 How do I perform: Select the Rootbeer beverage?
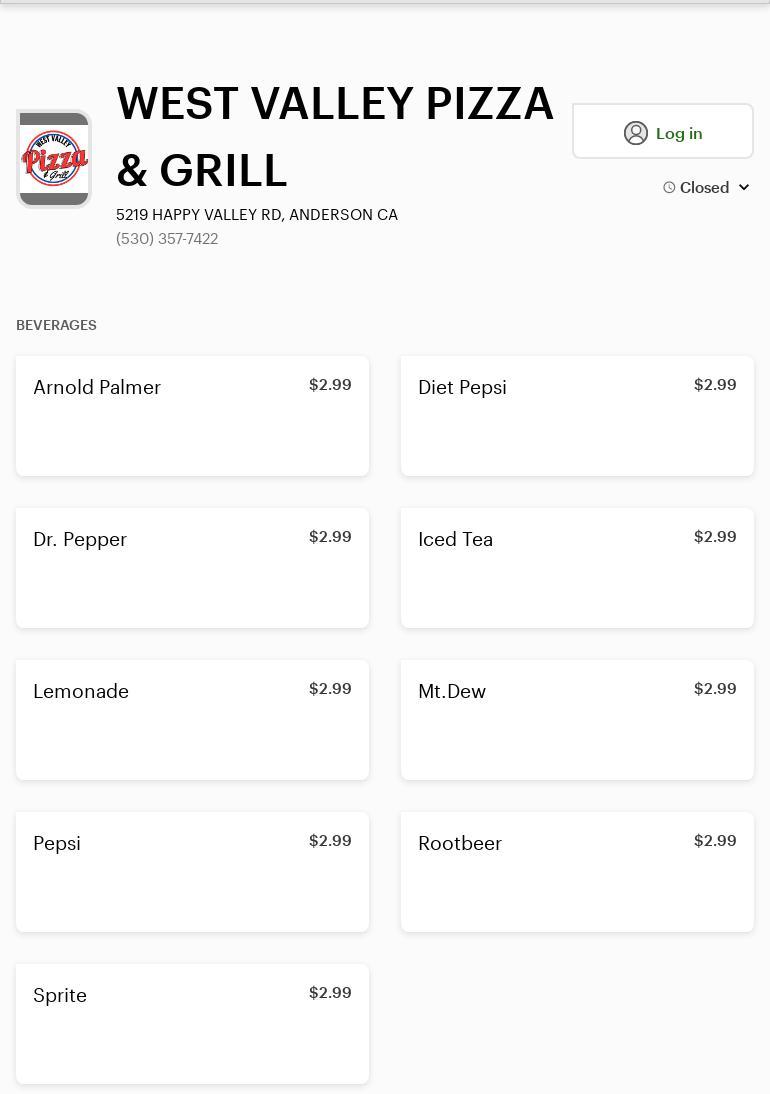pos(577,871)
